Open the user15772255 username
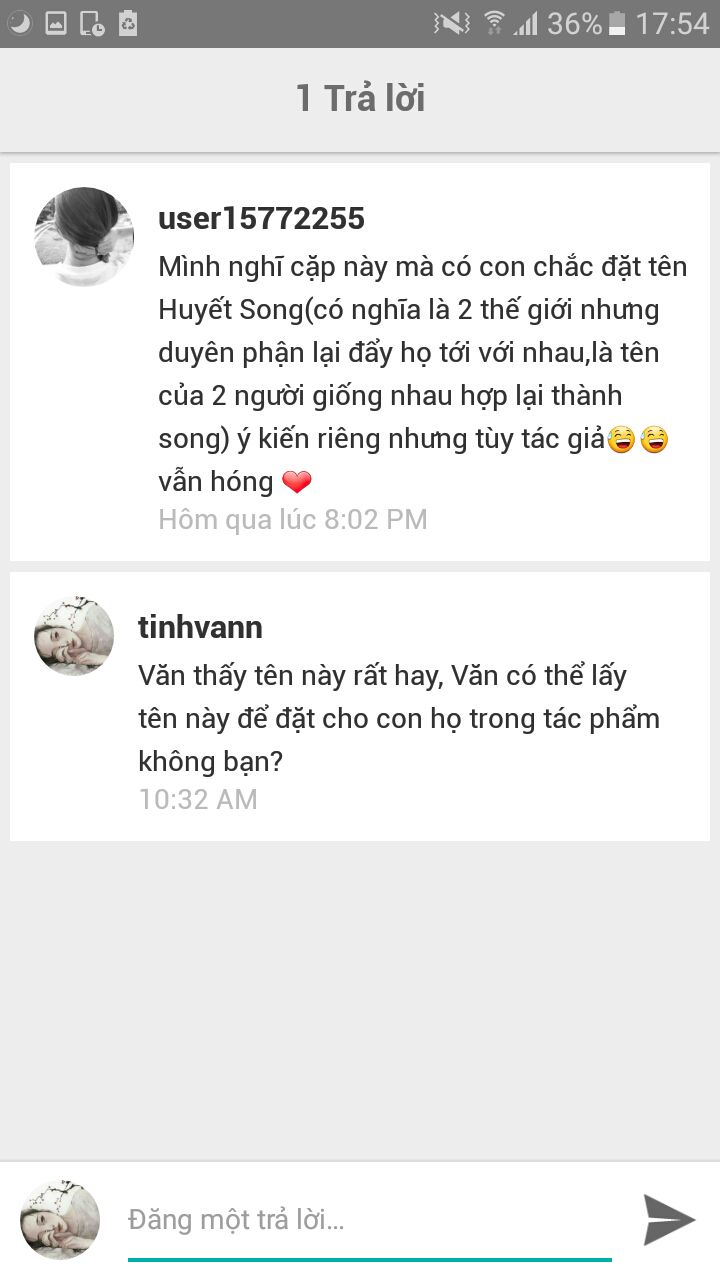Screen dimensions: 720x1280 click(x=261, y=219)
